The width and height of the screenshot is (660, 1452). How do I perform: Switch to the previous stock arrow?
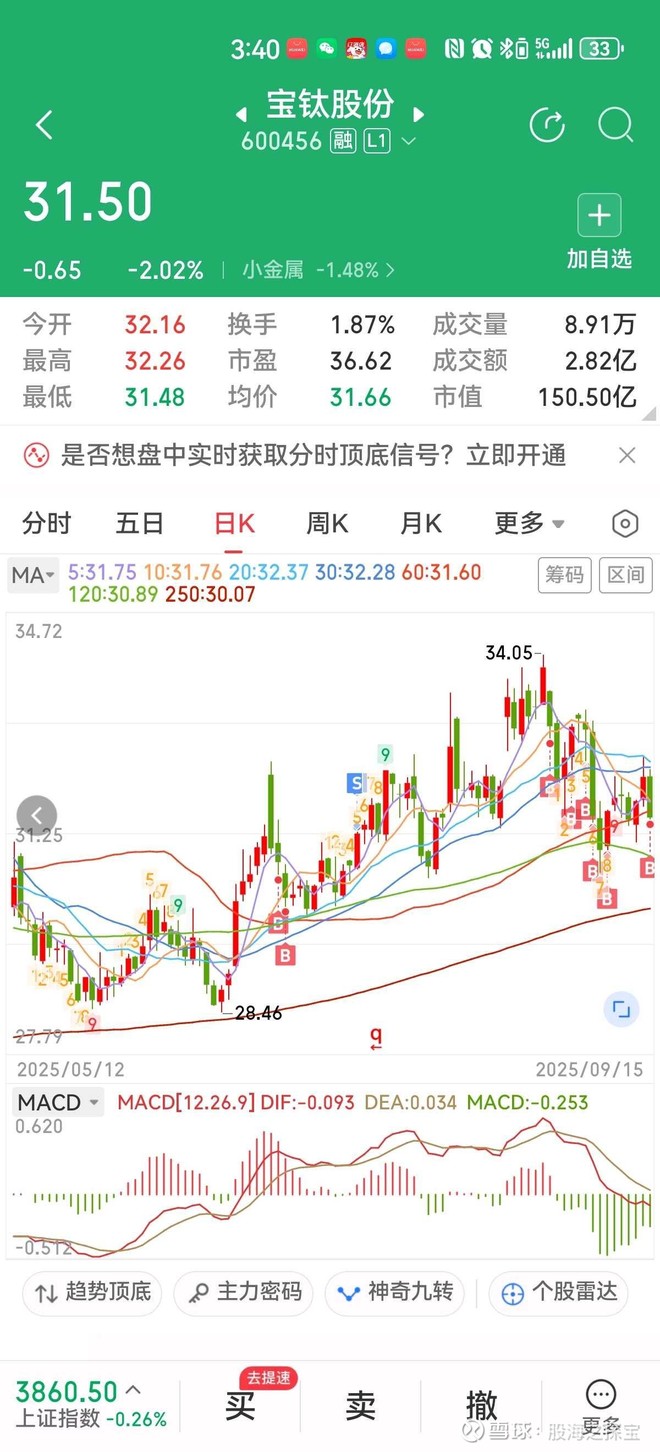coord(241,113)
